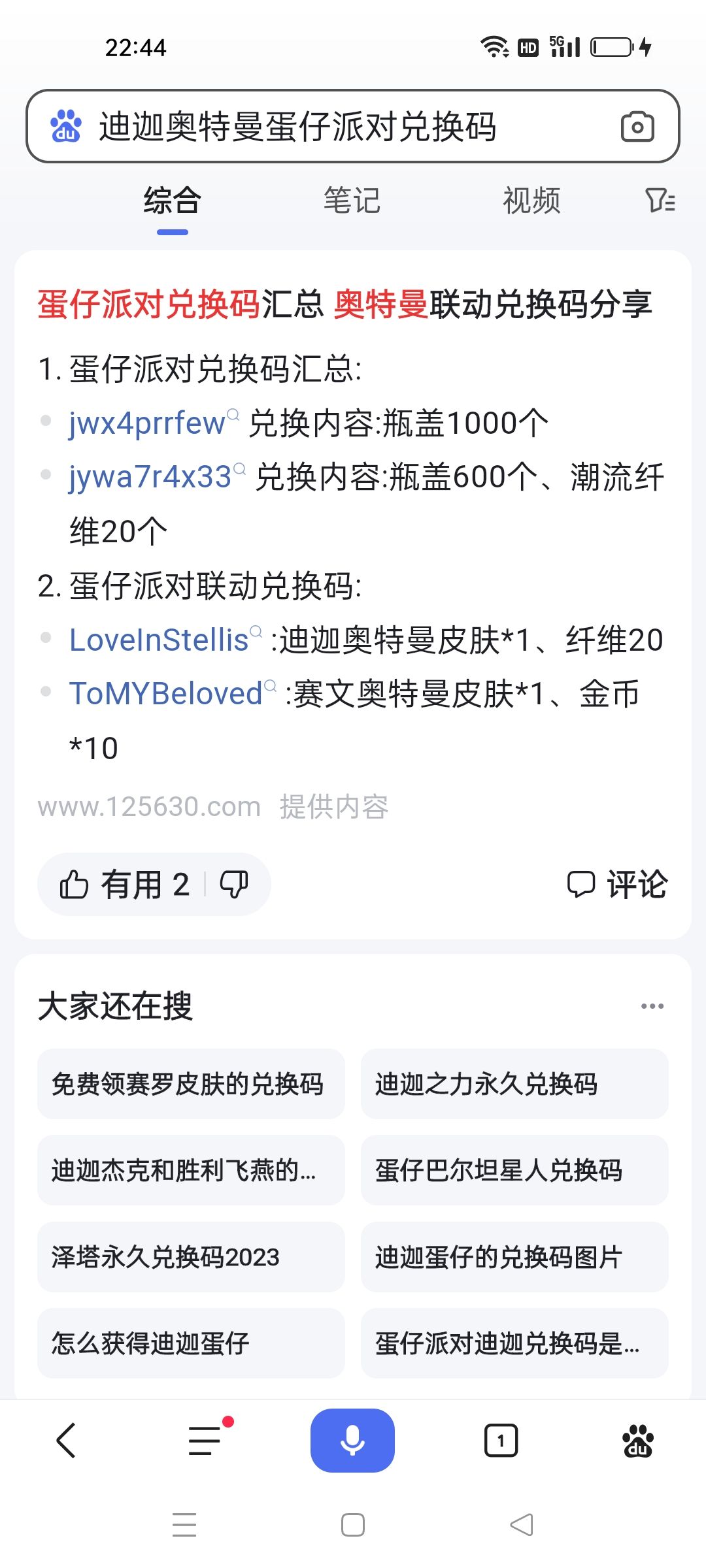Tap the search box with 迪迦奥特曼蛋仔派对兑换码
This screenshot has height=1568, width=706.
(353, 126)
